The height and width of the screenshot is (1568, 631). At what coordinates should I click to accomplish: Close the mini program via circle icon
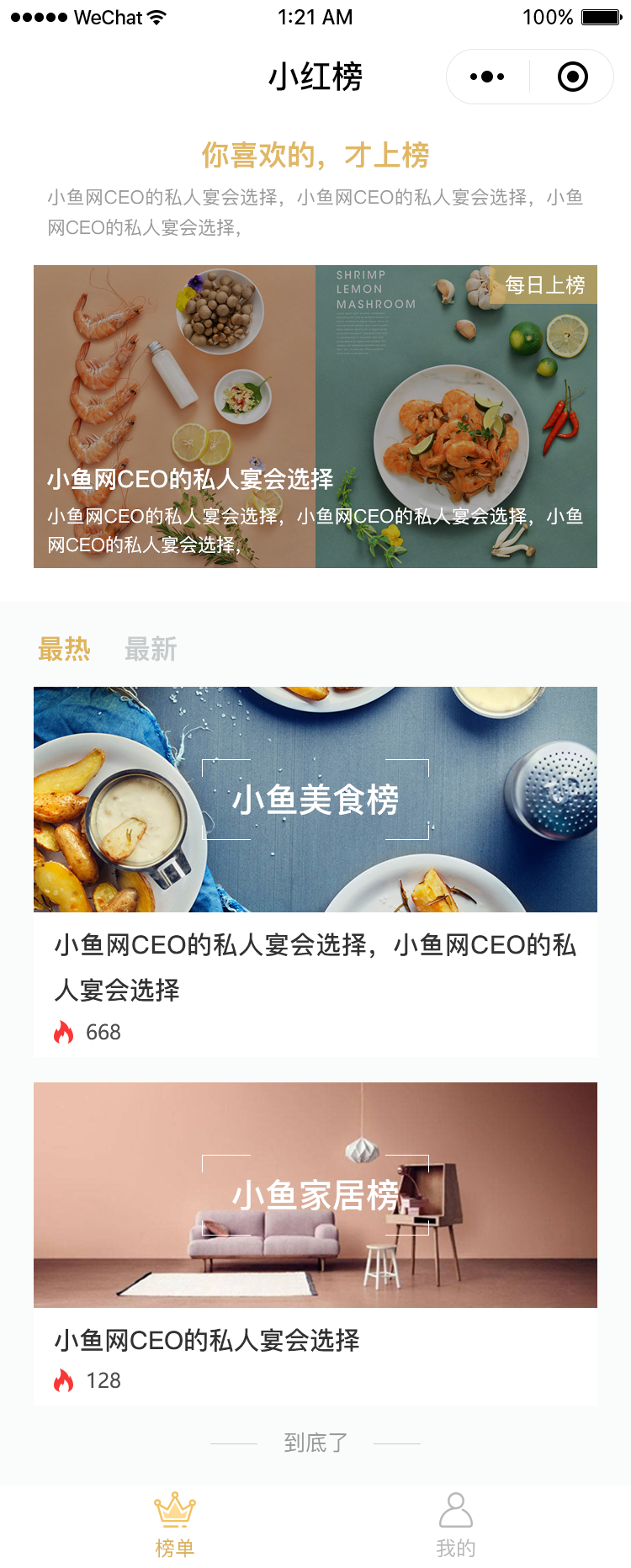point(572,77)
